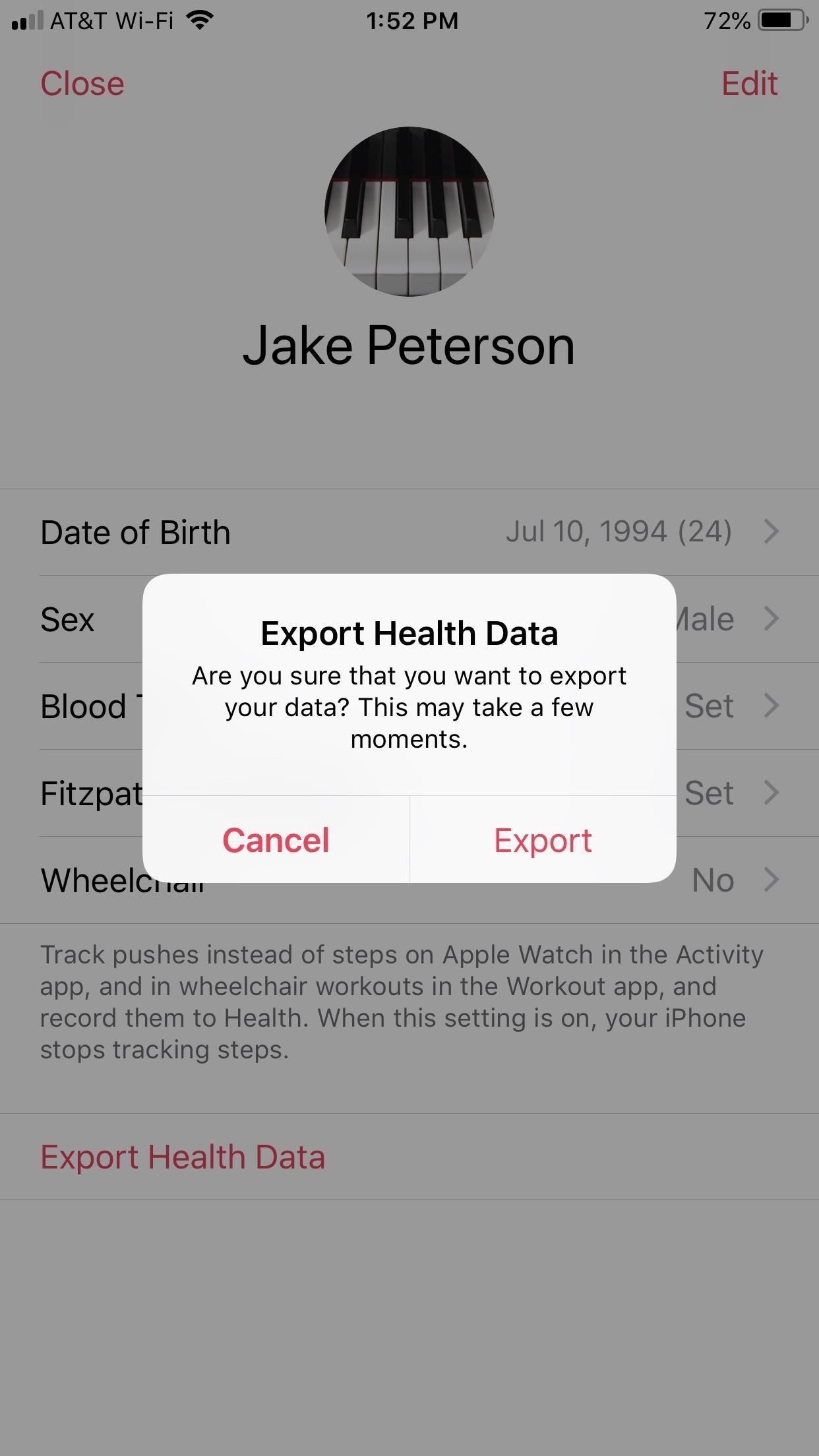The width and height of the screenshot is (819, 1456).
Task: Expand the Sex row chevron
Action: coord(772,618)
